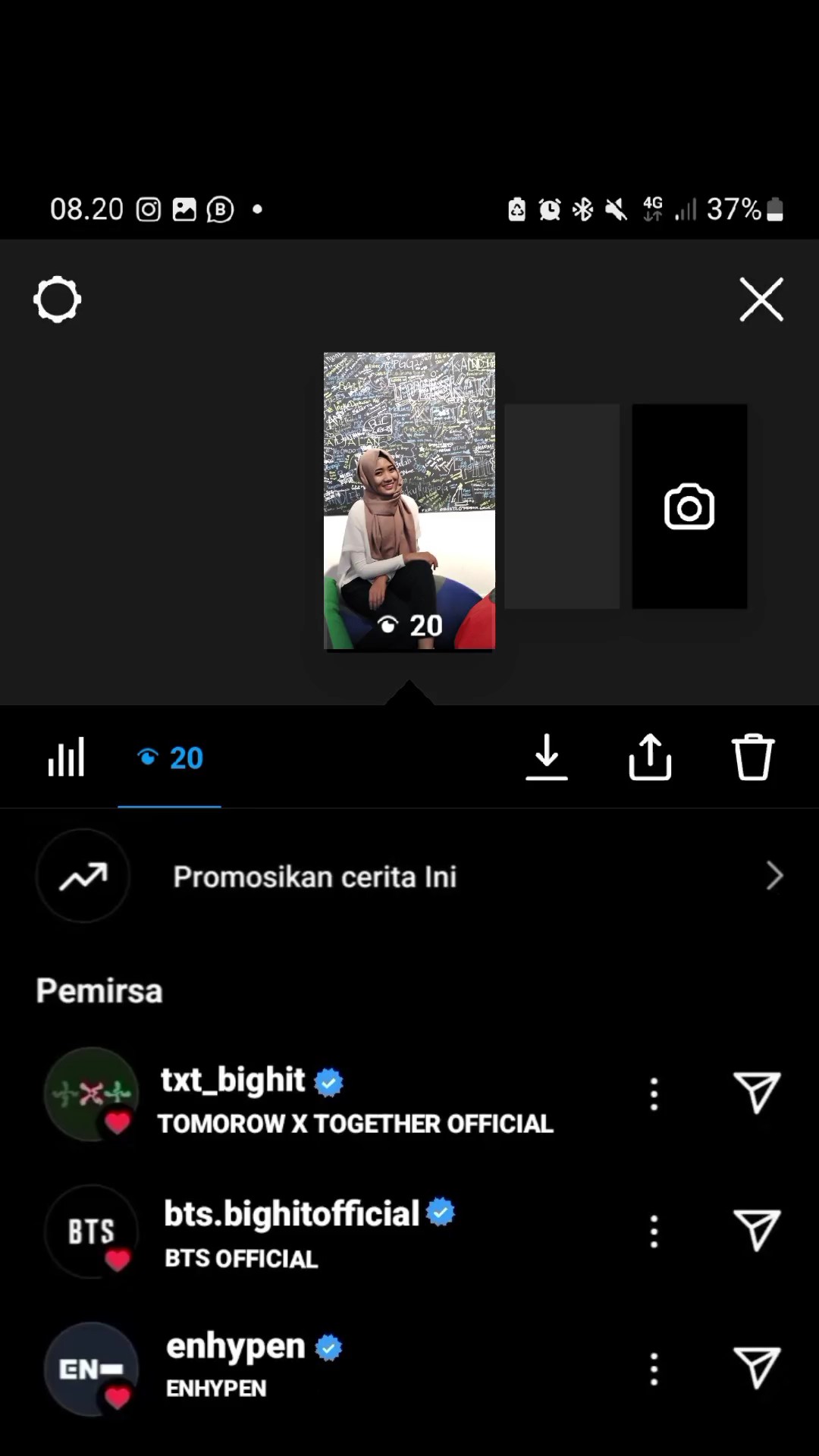Share this story
Image resolution: width=819 pixels, height=1456 pixels.
(650, 757)
